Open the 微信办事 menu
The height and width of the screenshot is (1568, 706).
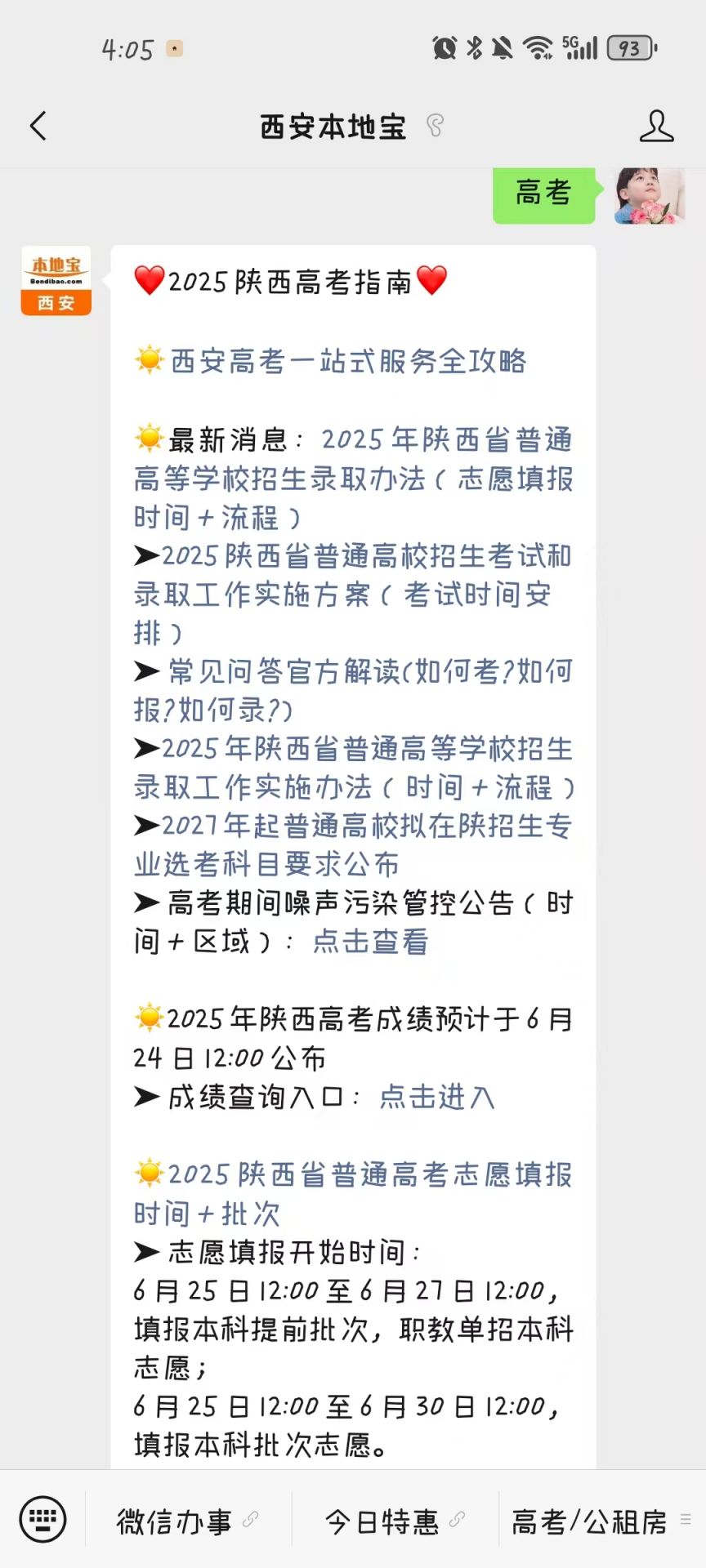tap(175, 1521)
